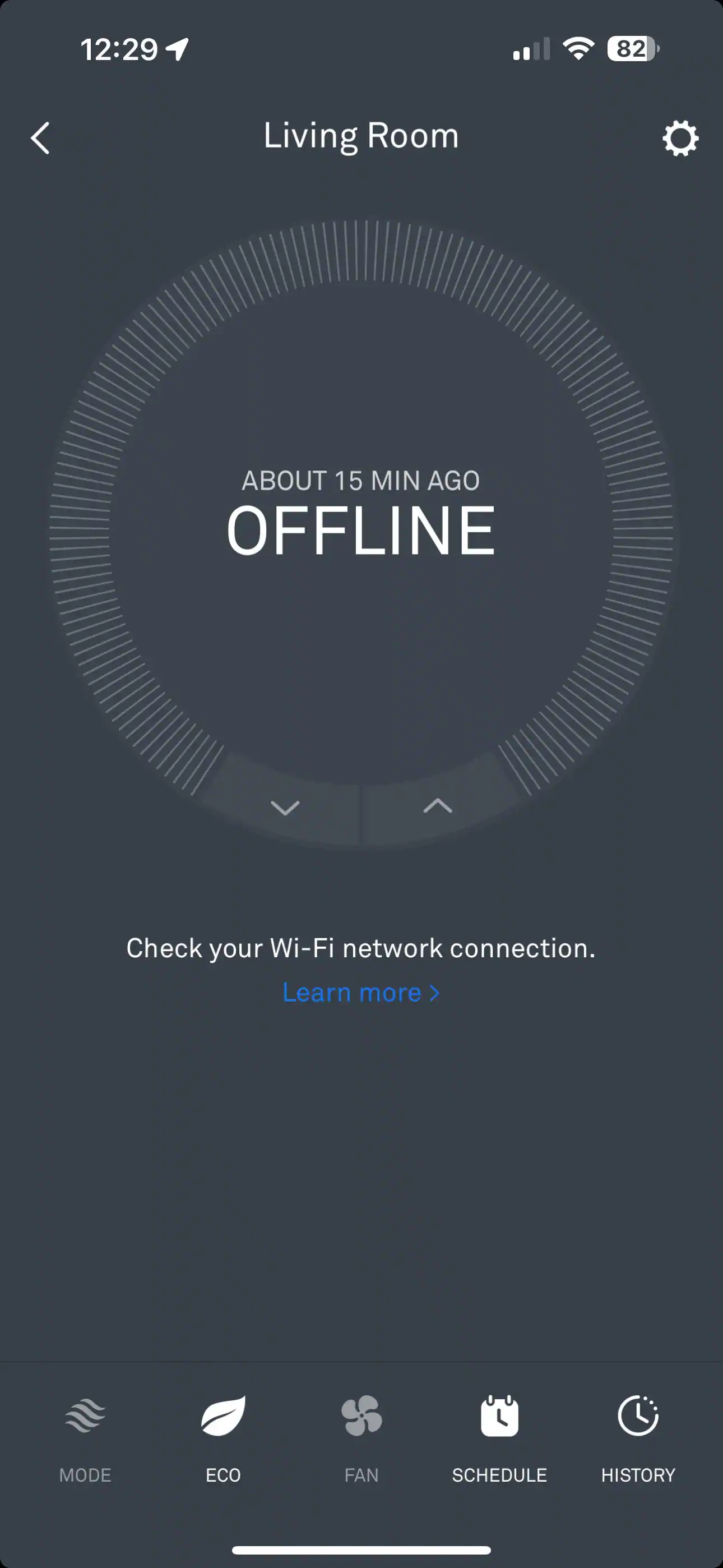Viewport: 723px width, 1568px height.
Task: Go back from Living Room
Action: pyautogui.click(x=40, y=138)
